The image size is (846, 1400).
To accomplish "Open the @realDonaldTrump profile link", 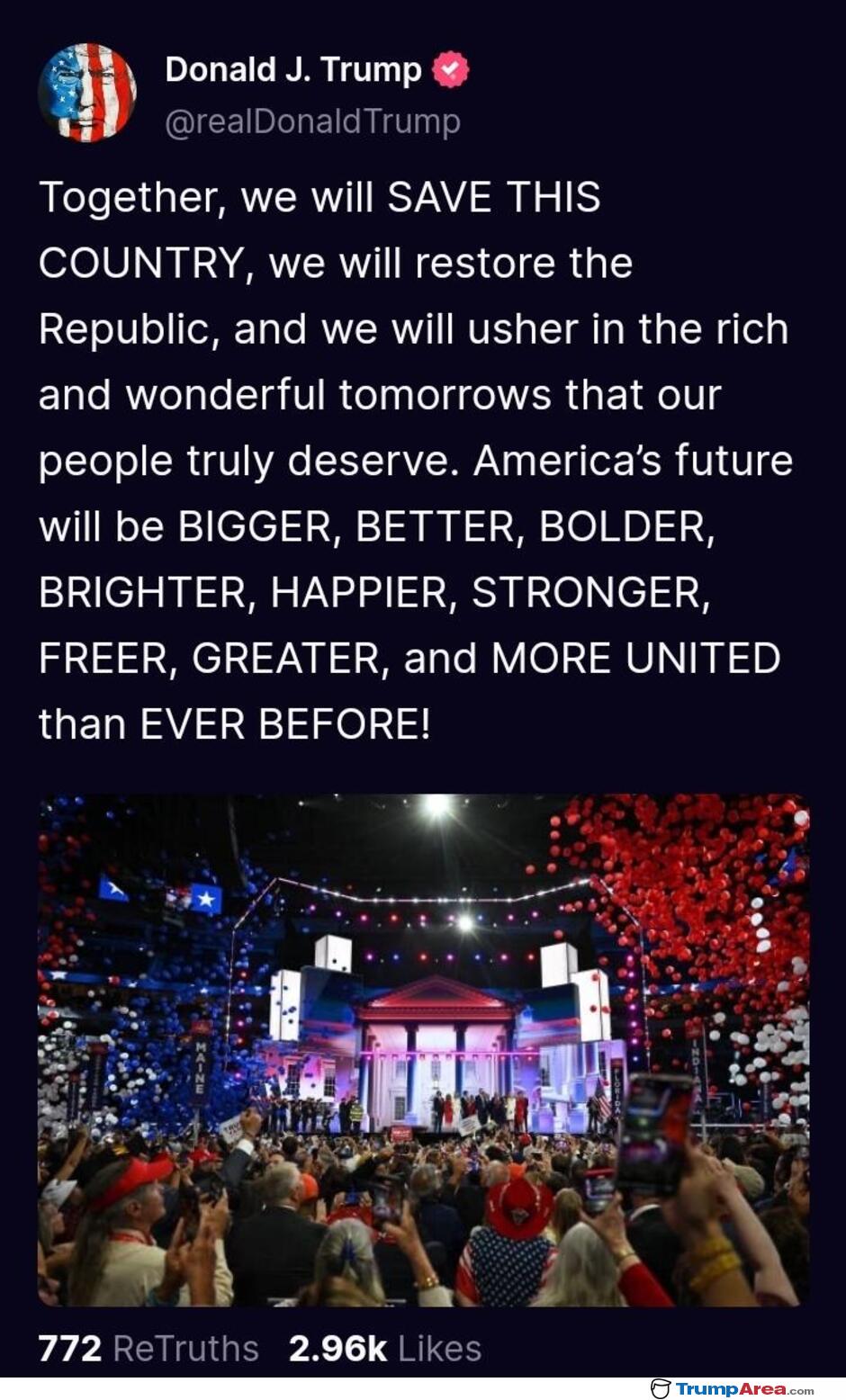I will (312, 121).
